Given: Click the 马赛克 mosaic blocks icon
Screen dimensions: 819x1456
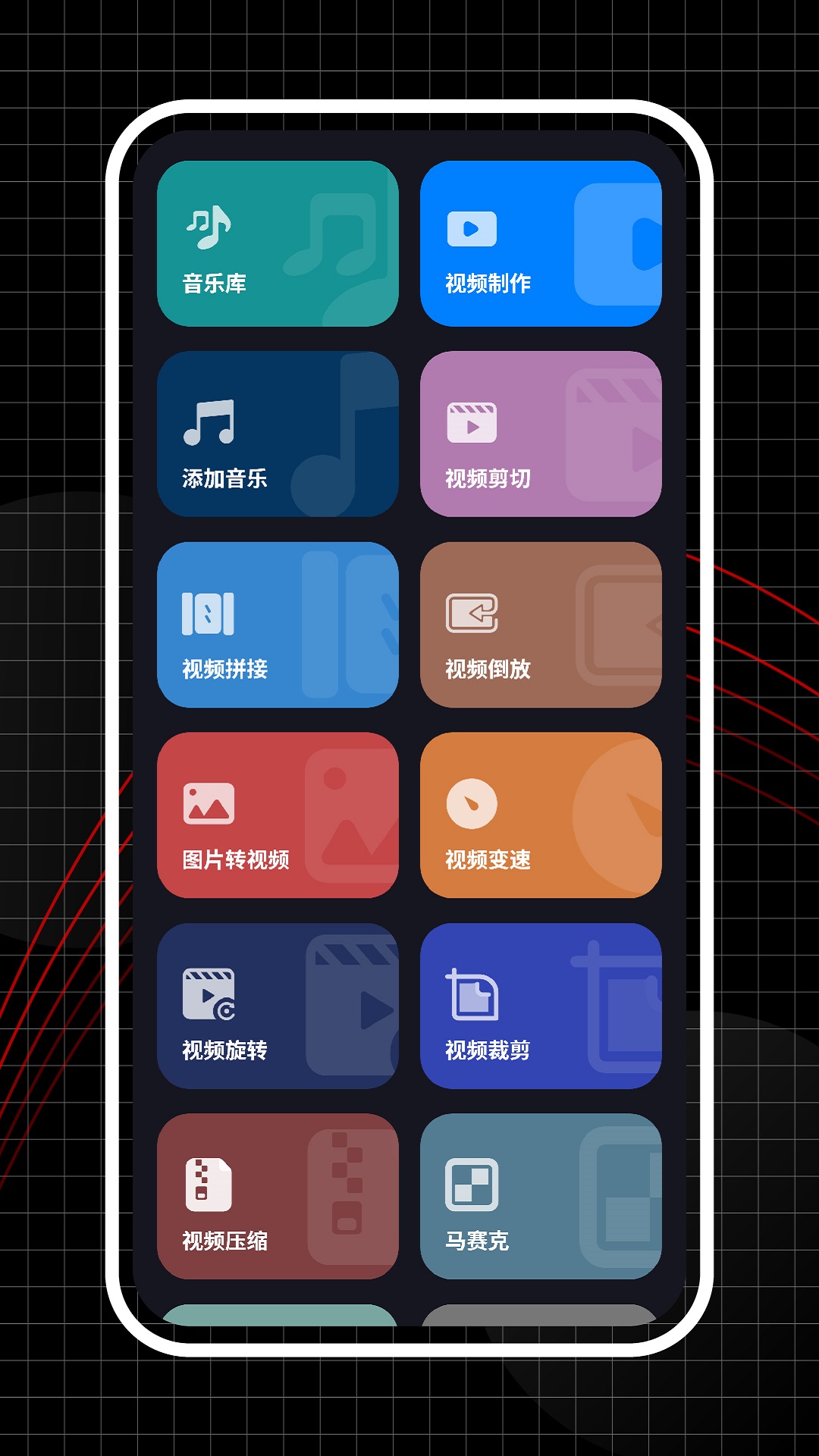Looking at the screenshot, I should pyautogui.click(x=472, y=1188).
